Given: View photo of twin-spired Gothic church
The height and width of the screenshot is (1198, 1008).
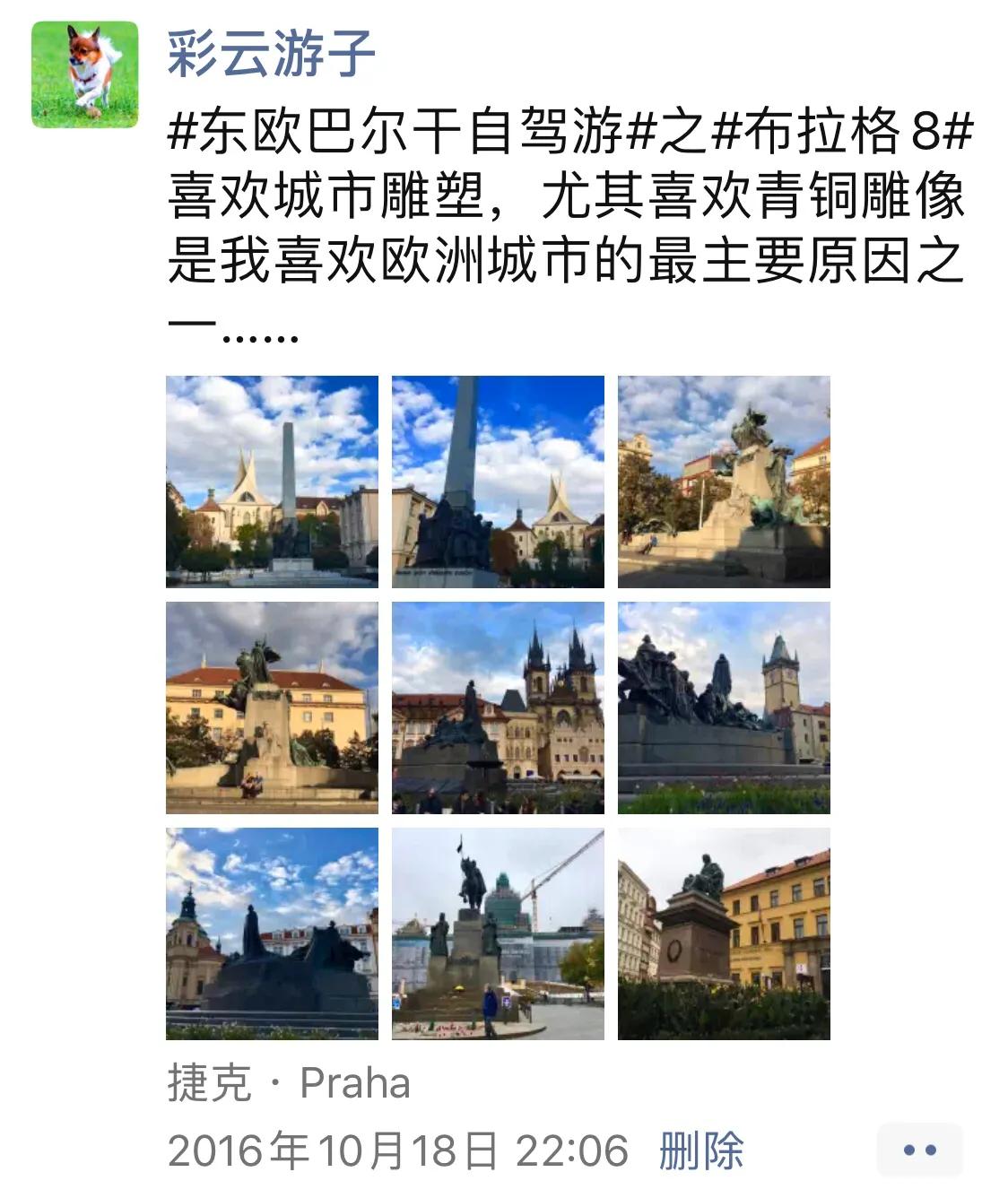Looking at the screenshot, I should click(x=498, y=708).
